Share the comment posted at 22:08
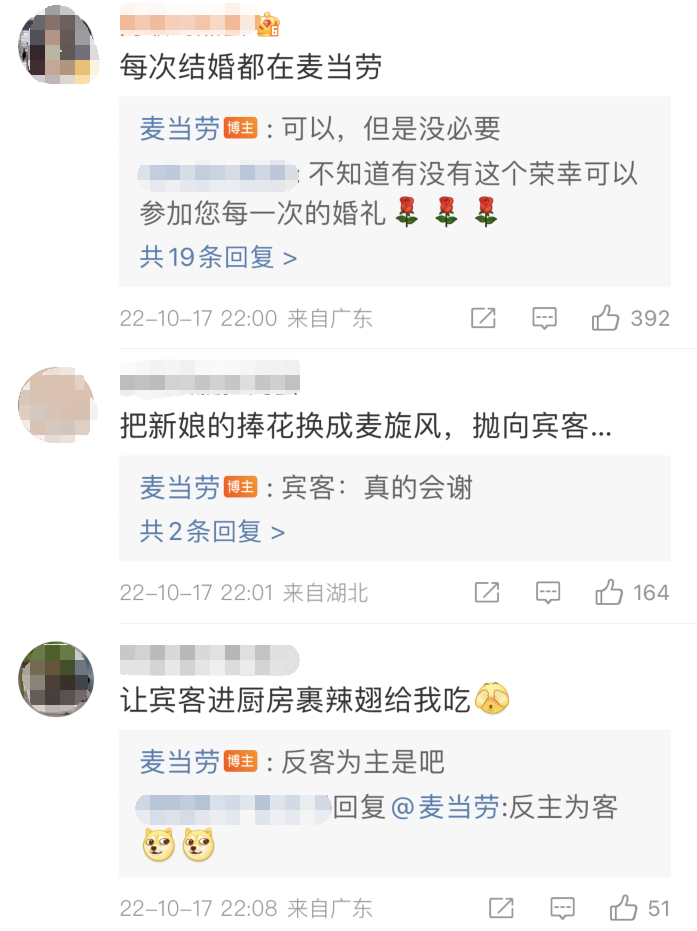This screenshot has width=697, height=931. pyautogui.click(x=501, y=908)
